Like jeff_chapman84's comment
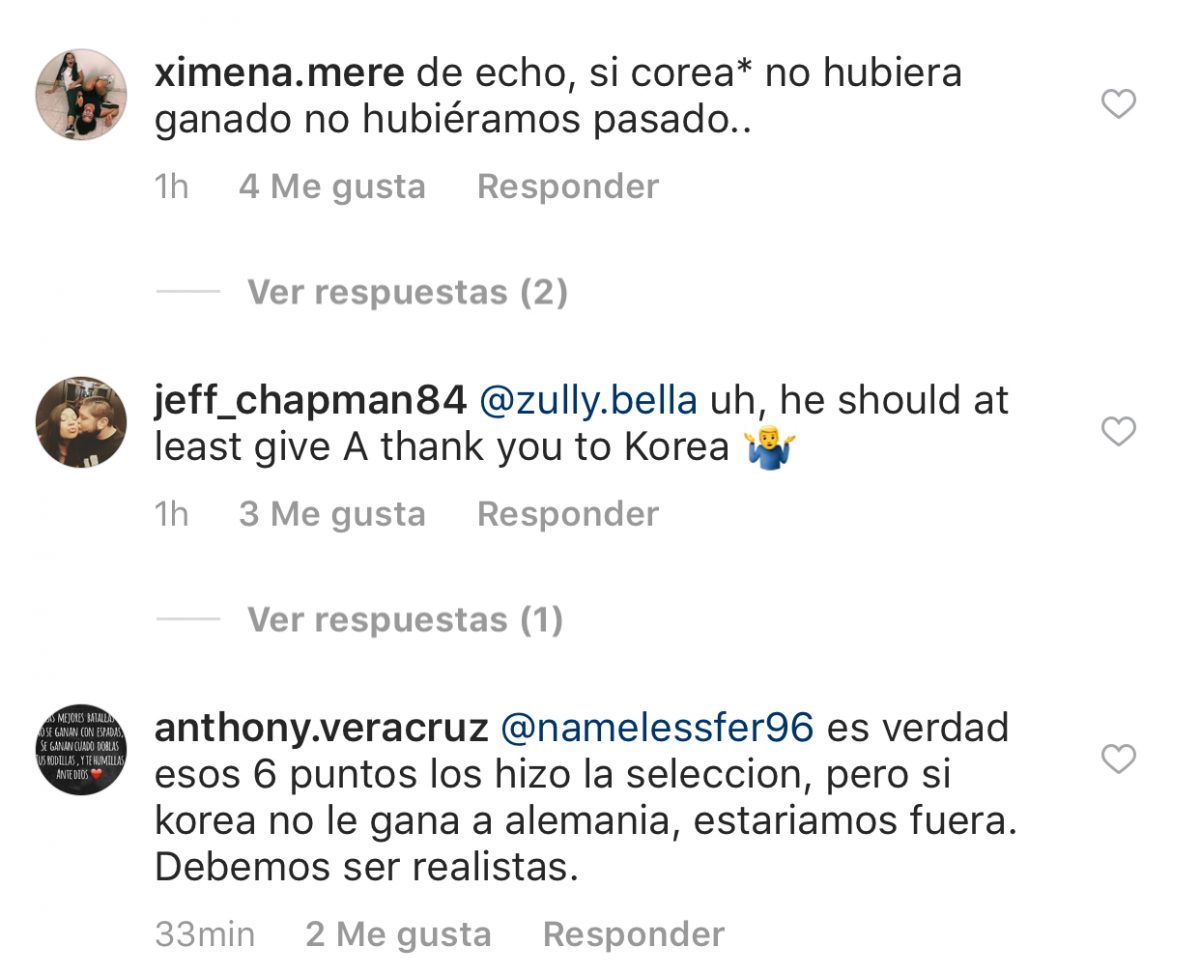This screenshot has height=975, width=1200. 1118,432
